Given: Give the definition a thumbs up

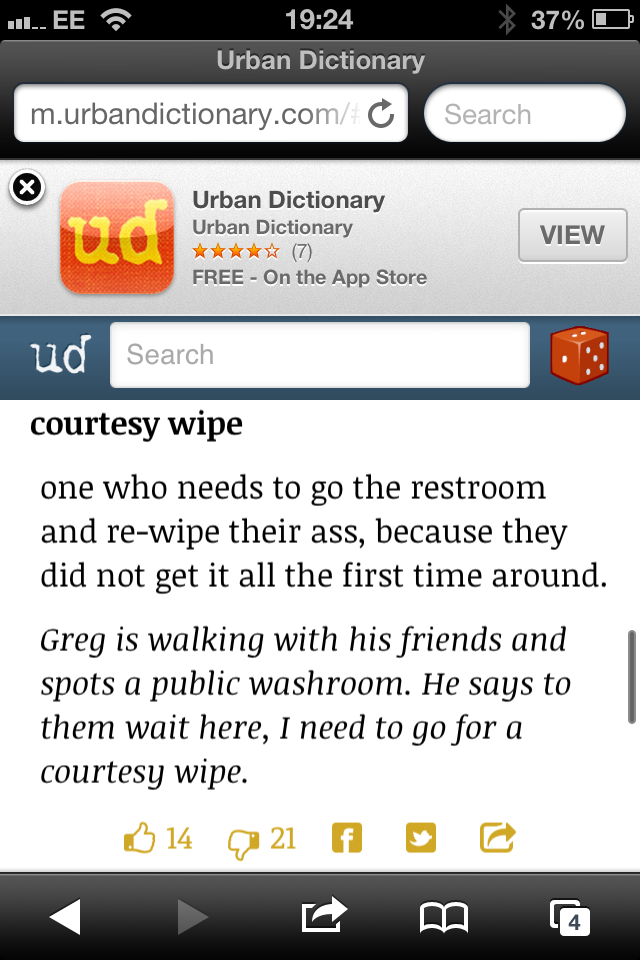Looking at the screenshot, I should pyautogui.click(x=140, y=838).
